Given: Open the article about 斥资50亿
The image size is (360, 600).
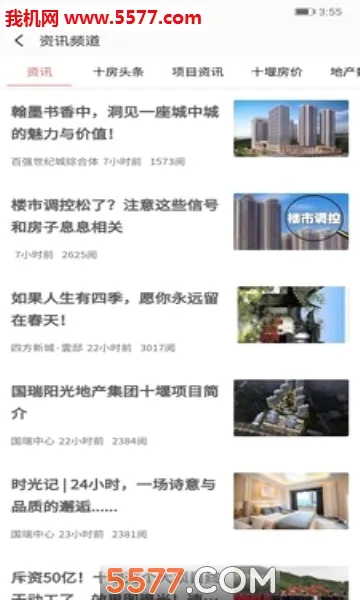Looking at the screenshot, I should (180, 585).
